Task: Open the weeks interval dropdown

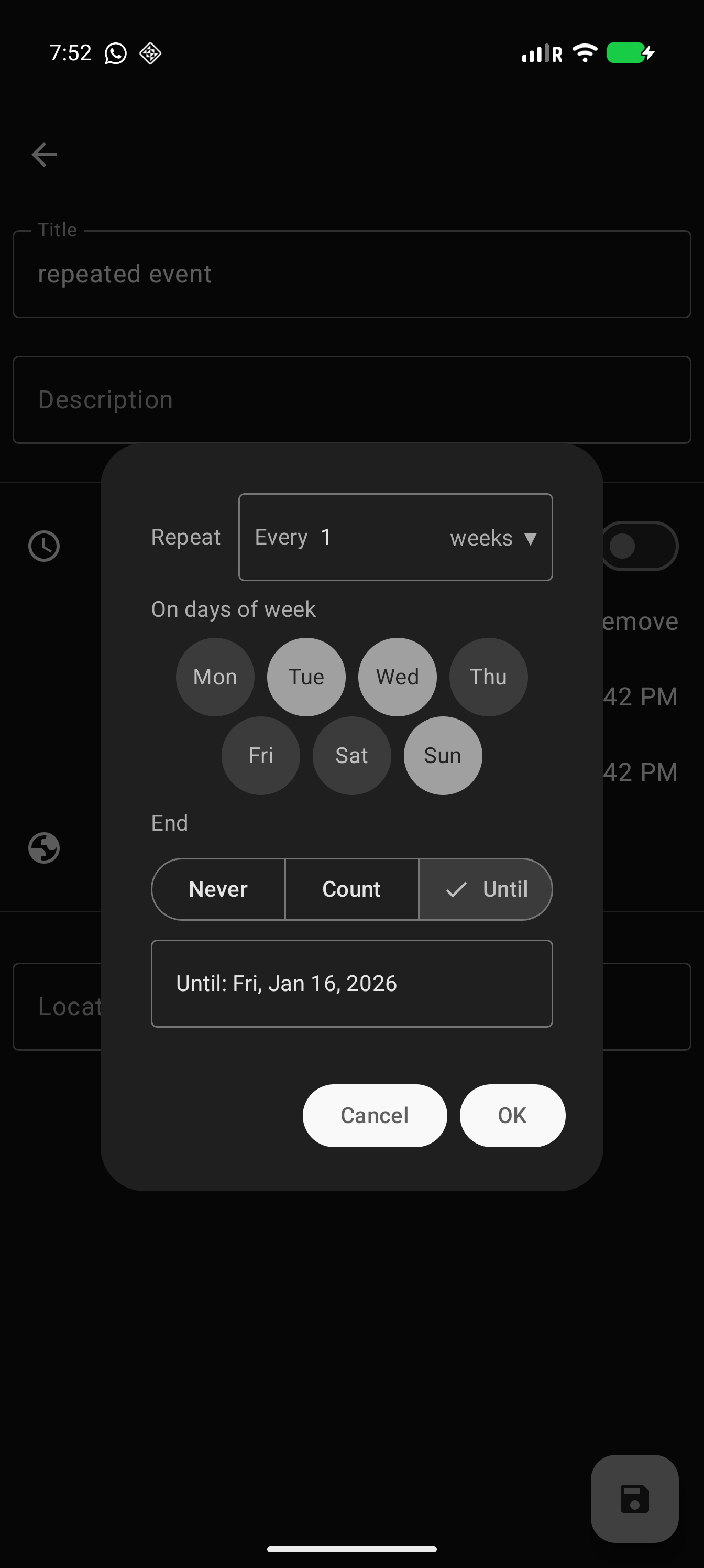Action: tap(493, 538)
